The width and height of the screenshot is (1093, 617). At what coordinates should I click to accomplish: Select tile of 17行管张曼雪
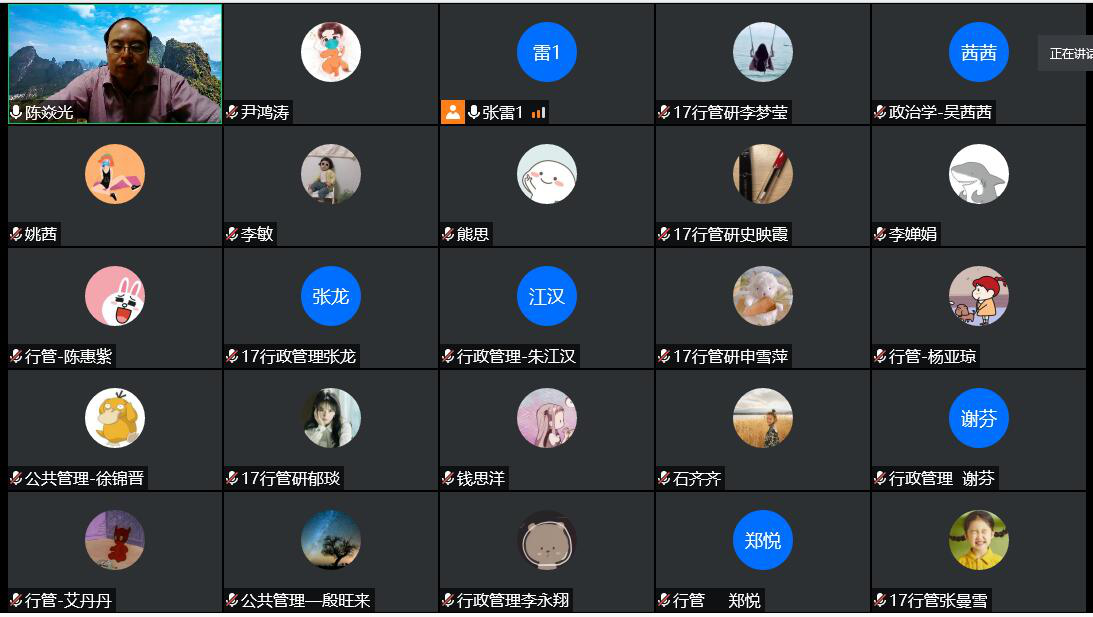pos(978,551)
